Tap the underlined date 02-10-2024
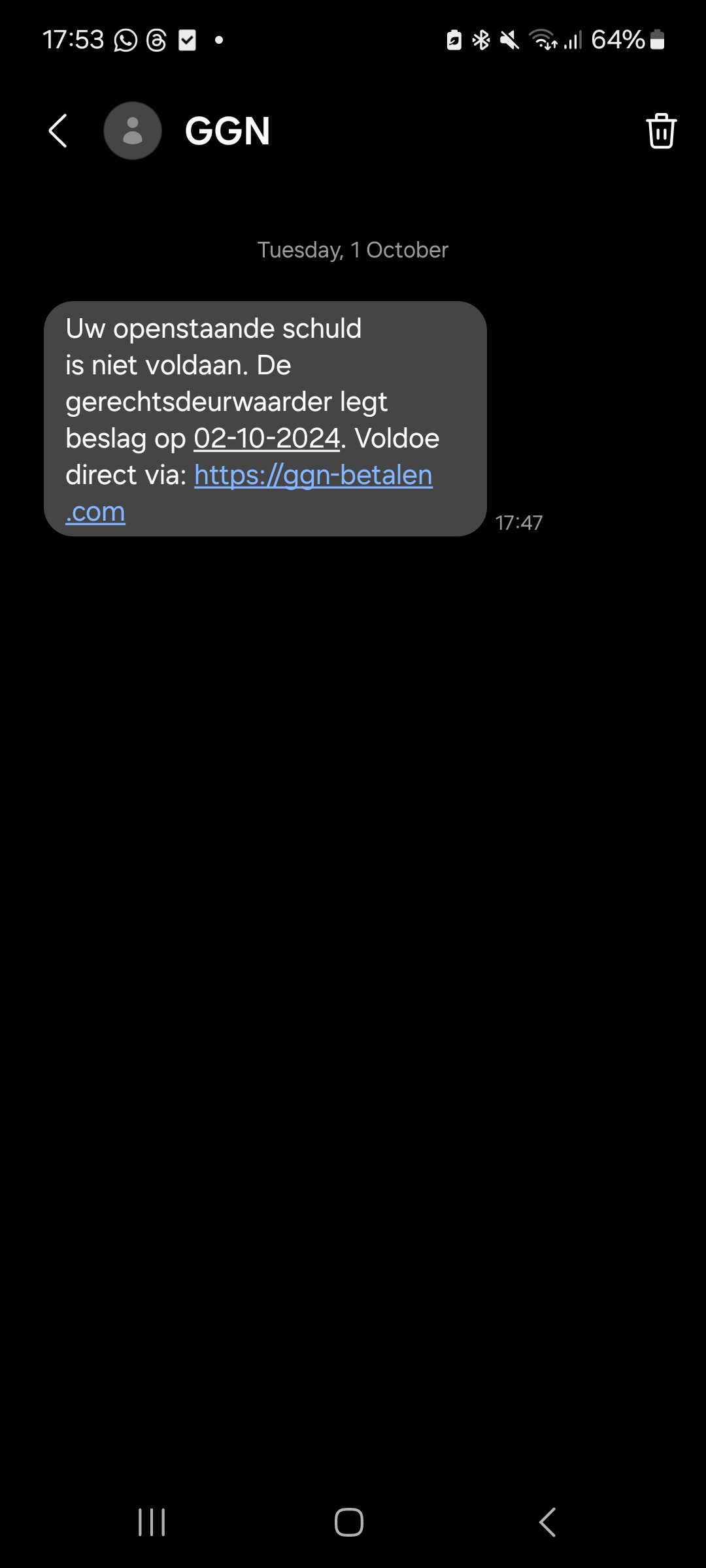706x1568 pixels. pyautogui.click(x=267, y=439)
